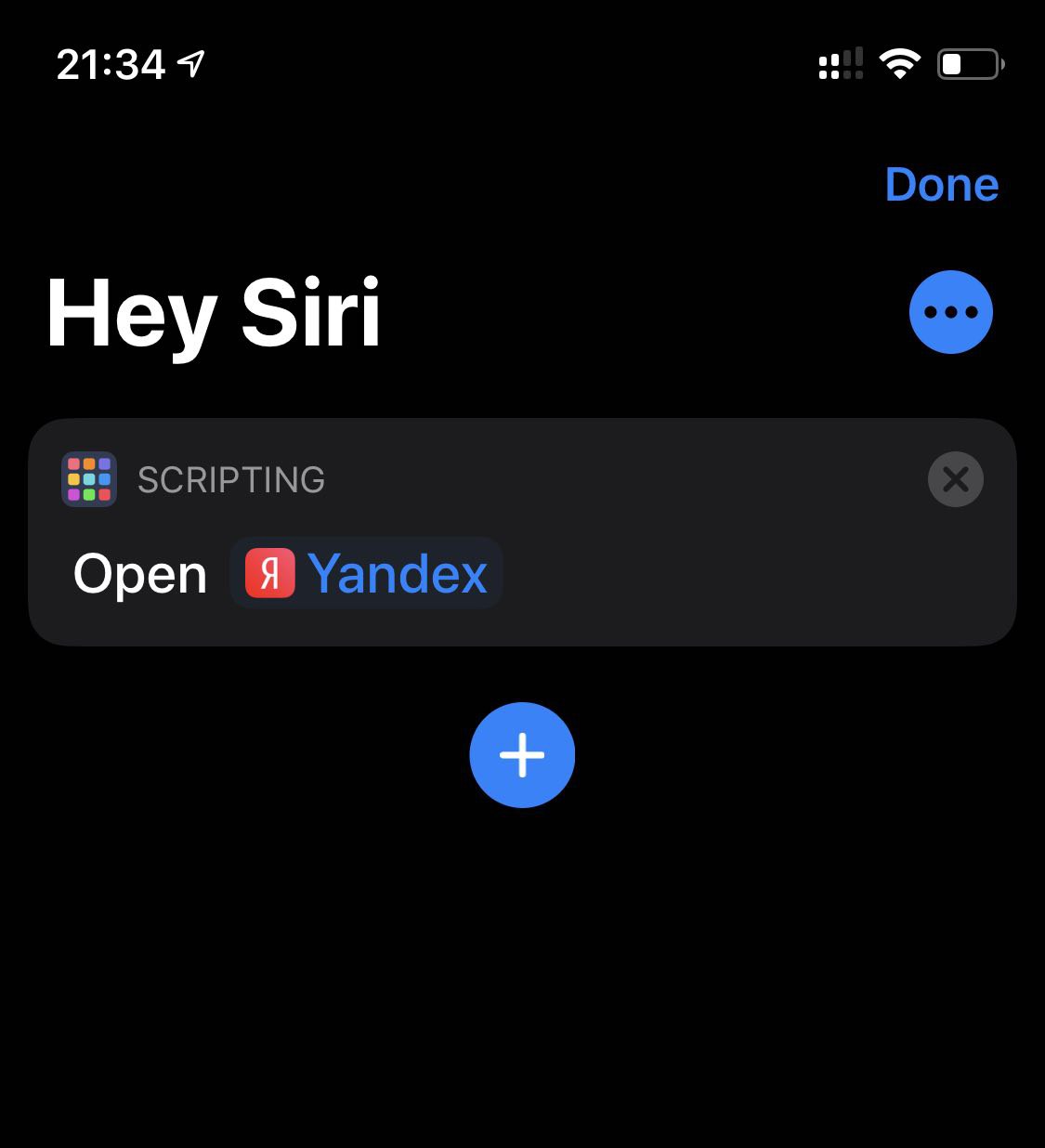1045x1148 pixels.
Task: Open the three-dot shortcut details menu
Action: click(x=950, y=312)
